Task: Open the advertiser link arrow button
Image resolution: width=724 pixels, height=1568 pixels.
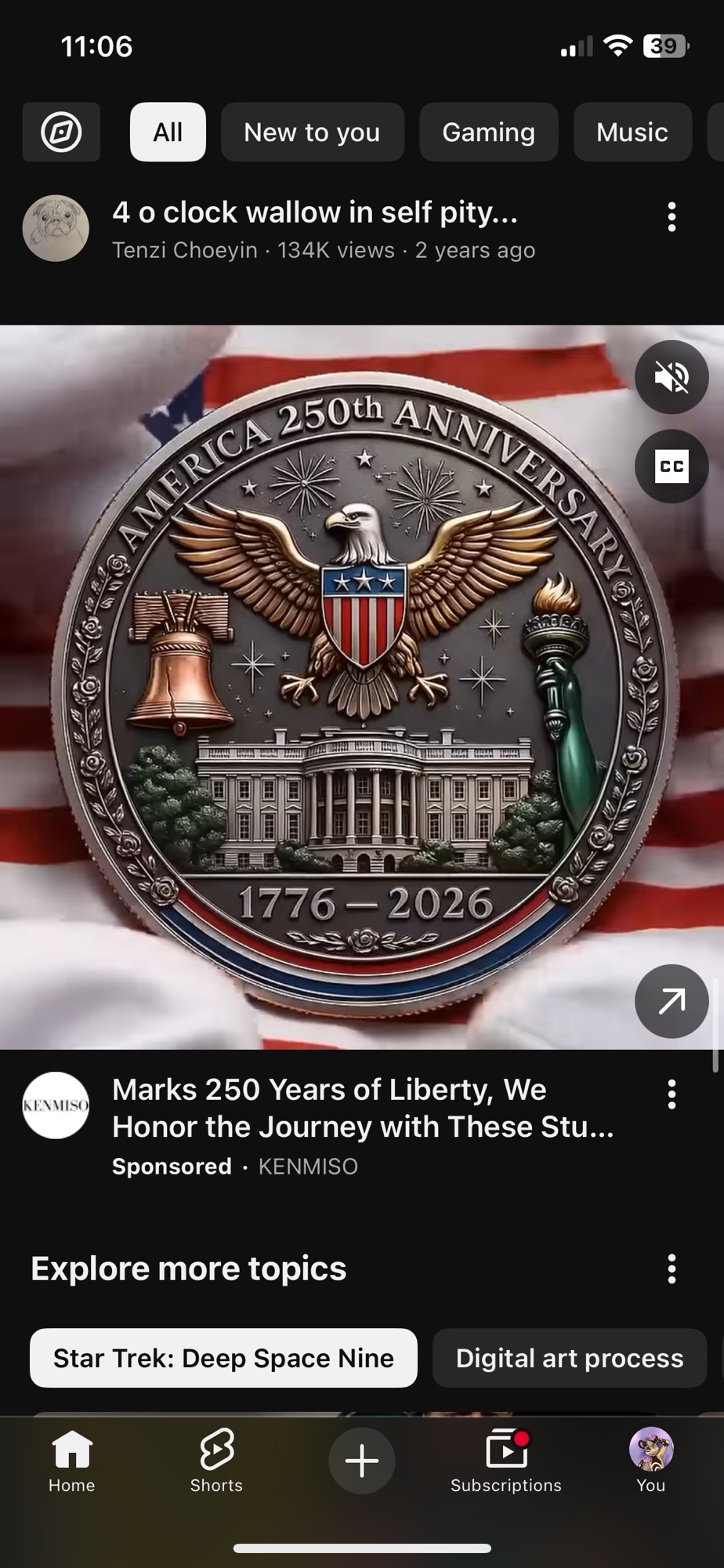Action: [x=672, y=1001]
